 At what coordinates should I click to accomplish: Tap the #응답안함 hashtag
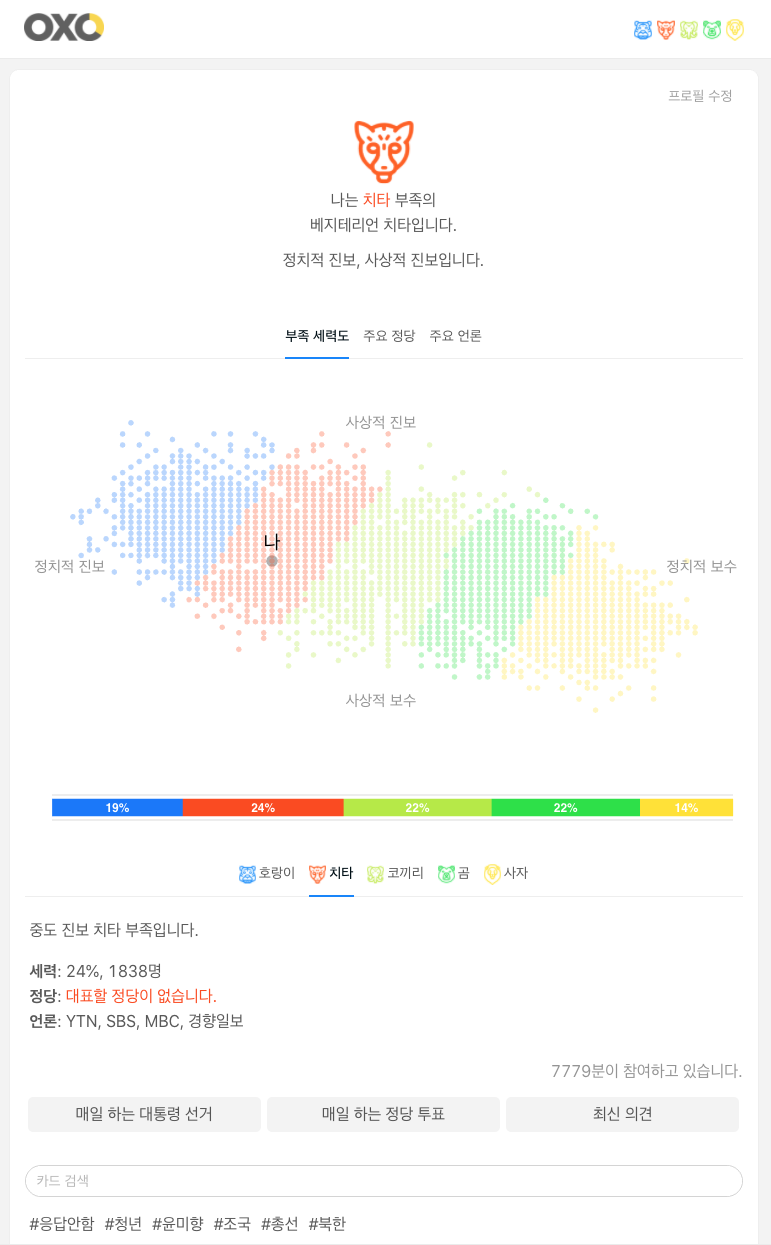click(x=62, y=1224)
